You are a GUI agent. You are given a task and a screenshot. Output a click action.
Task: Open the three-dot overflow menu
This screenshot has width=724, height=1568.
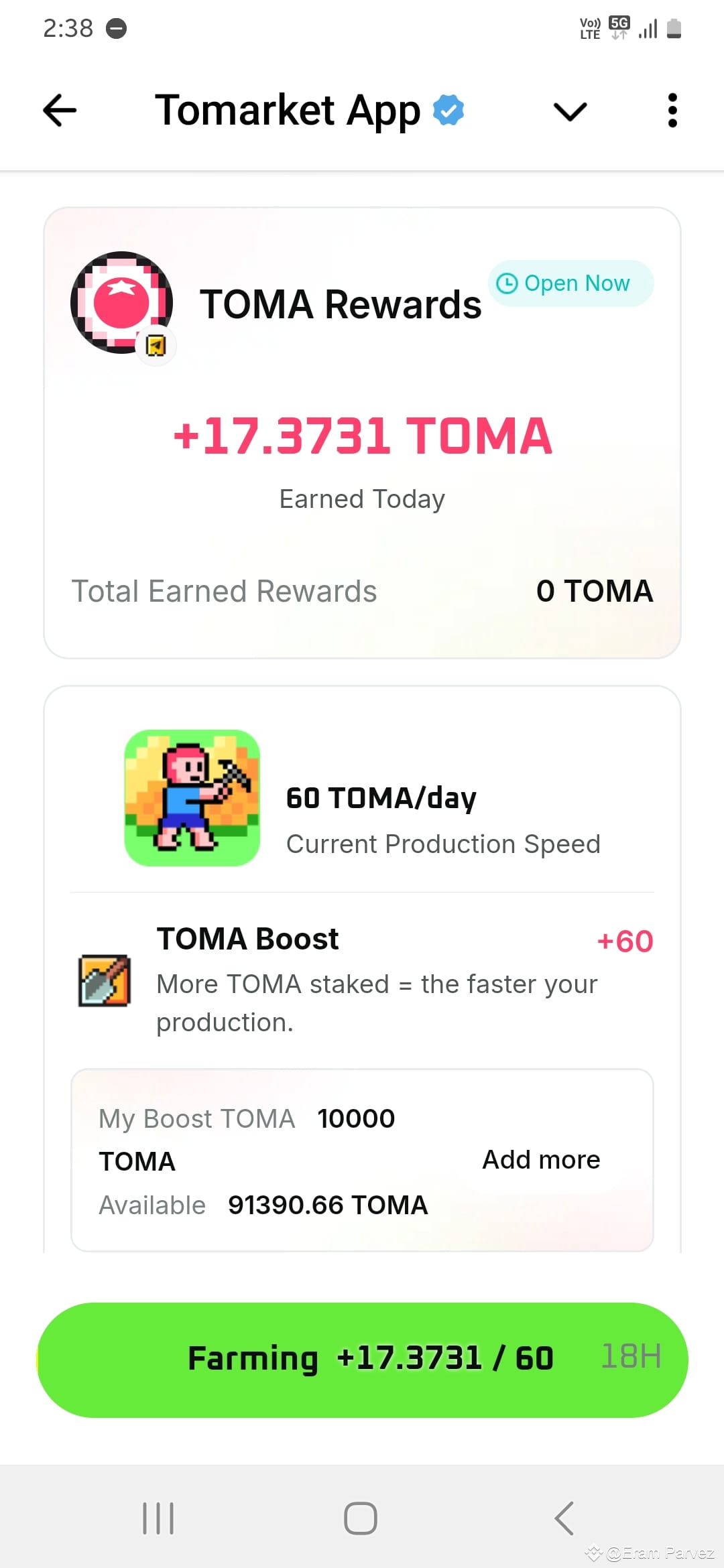pyautogui.click(x=672, y=111)
